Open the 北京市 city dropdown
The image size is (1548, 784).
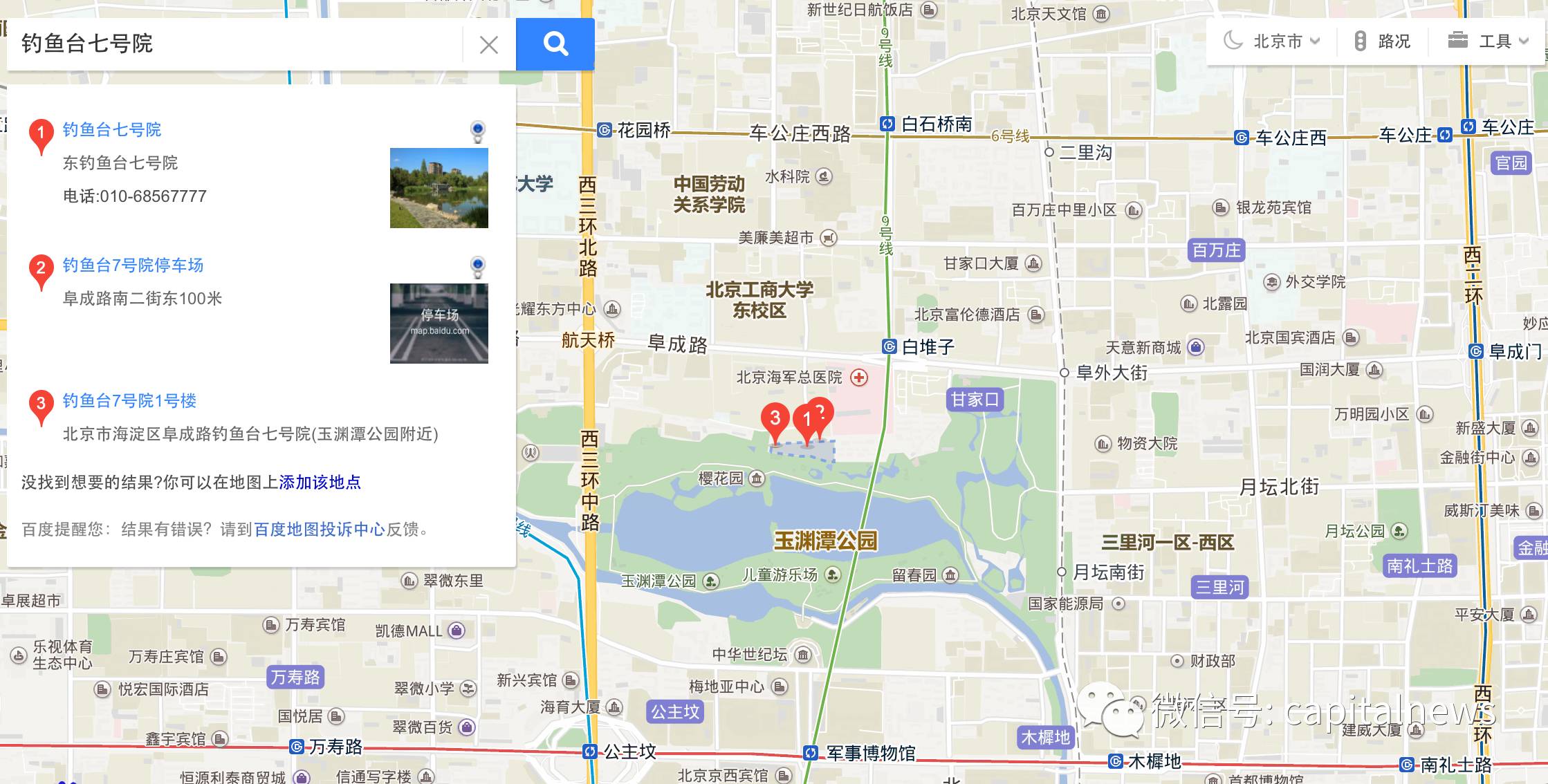click(x=1272, y=41)
